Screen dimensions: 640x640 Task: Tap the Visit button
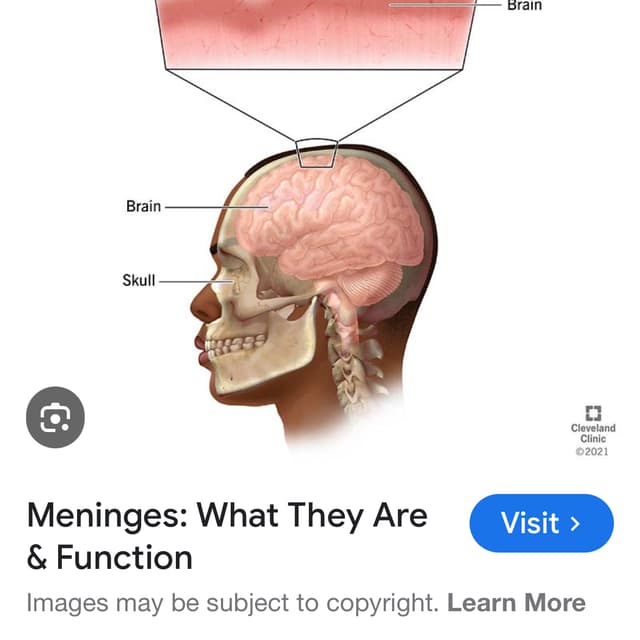[540, 523]
